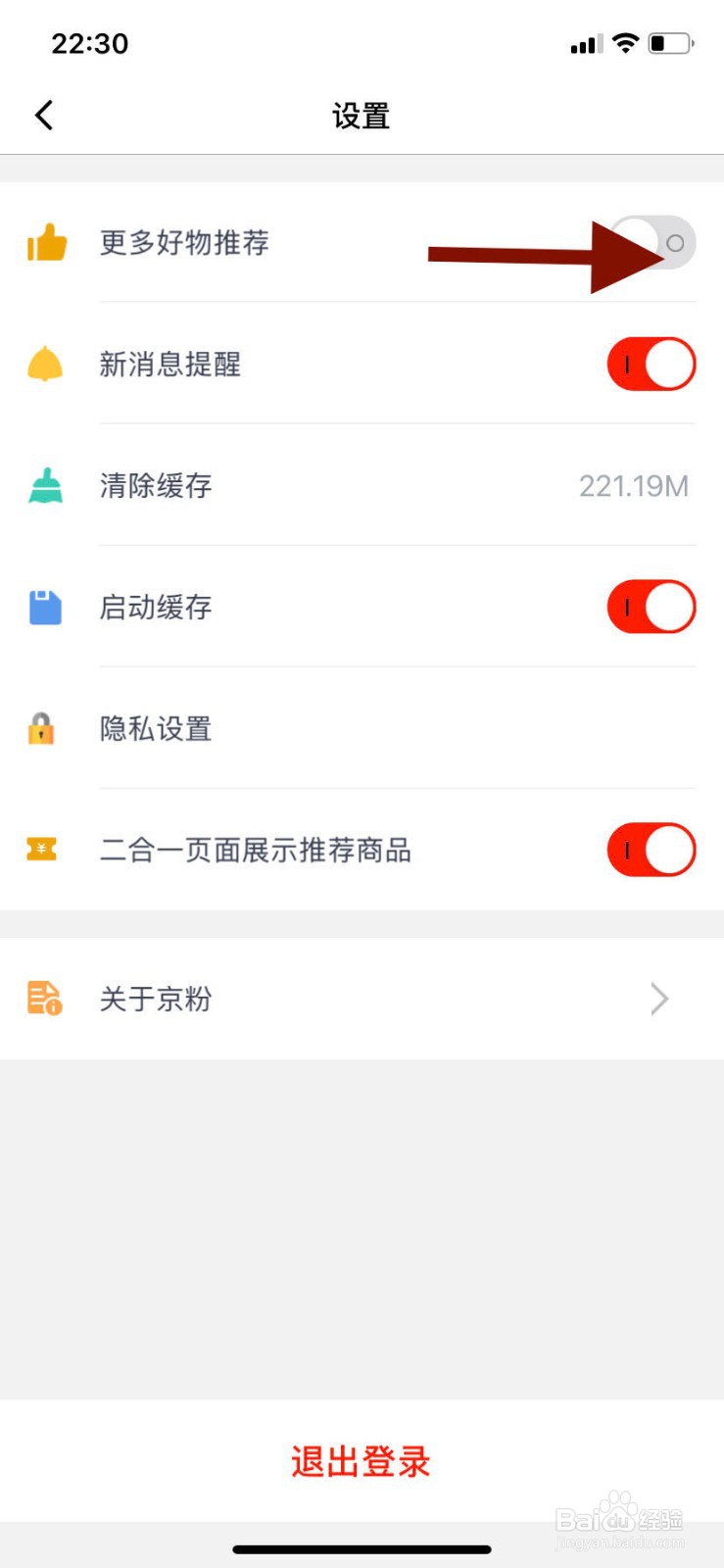Click 清除缓存 to clear the cache
The width and height of the screenshot is (724, 1568).
click(x=154, y=485)
